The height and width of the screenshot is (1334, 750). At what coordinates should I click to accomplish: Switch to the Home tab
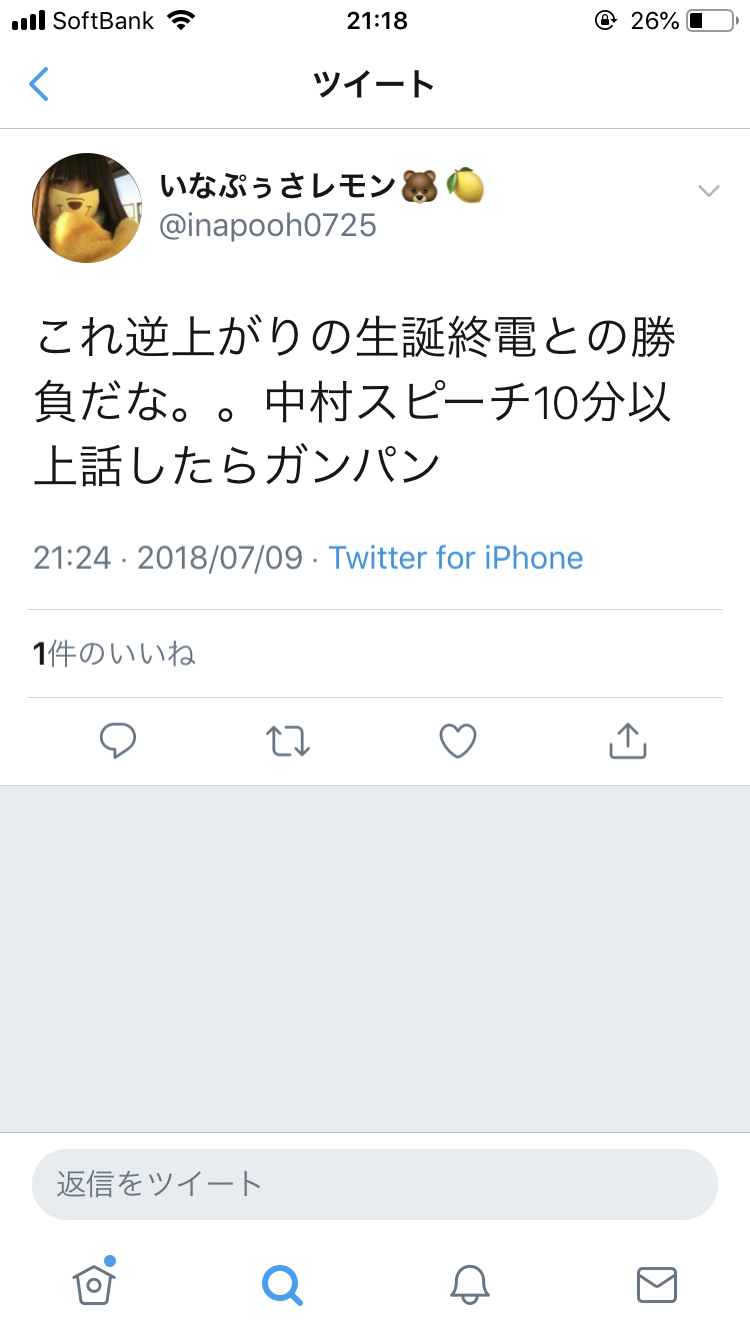[x=94, y=1283]
